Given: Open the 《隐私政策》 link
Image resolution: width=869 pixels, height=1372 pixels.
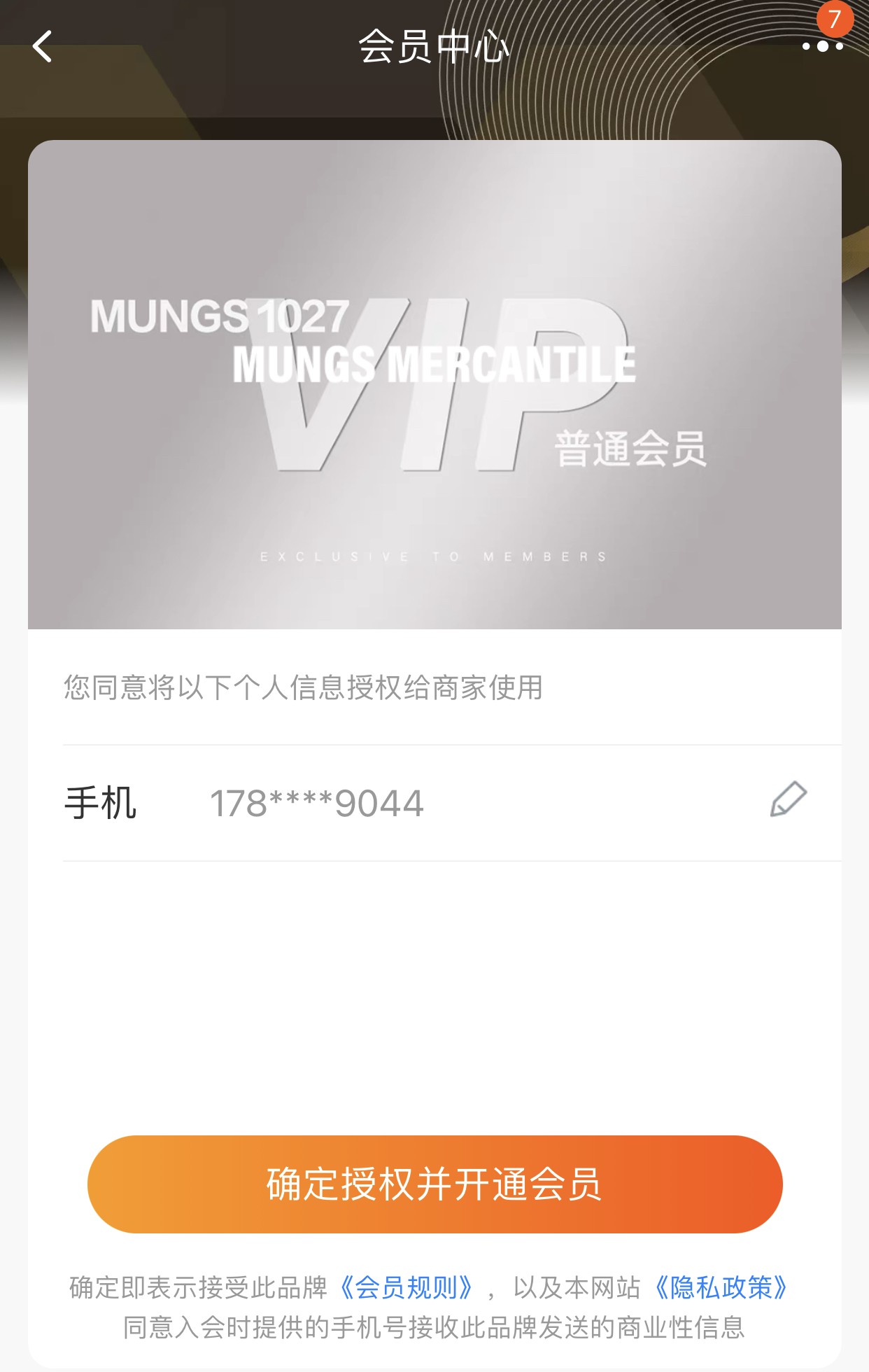Looking at the screenshot, I should (720, 1287).
